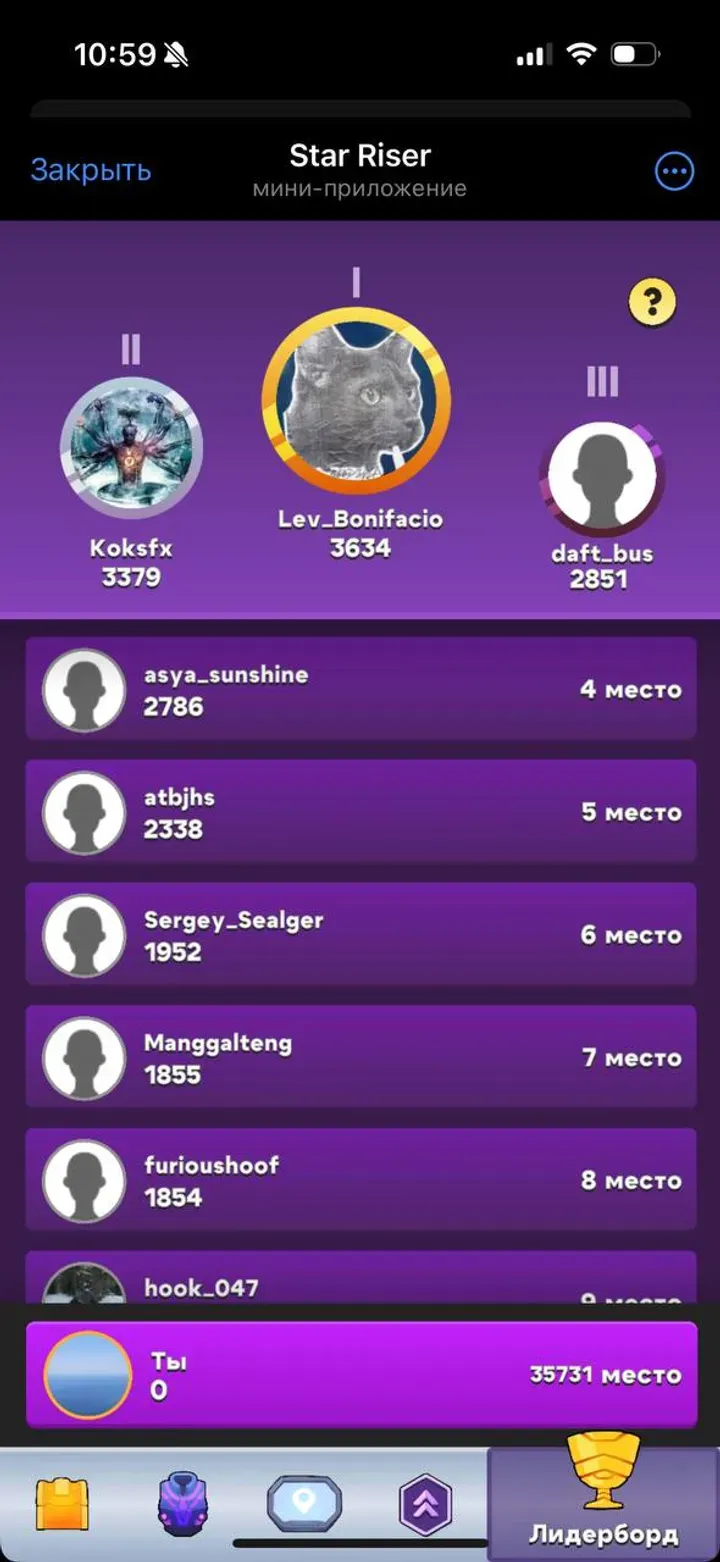Open Lev_Bonifacio's first place profile
Image resolution: width=720 pixels, height=1562 pixels.
click(x=356, y=402)
